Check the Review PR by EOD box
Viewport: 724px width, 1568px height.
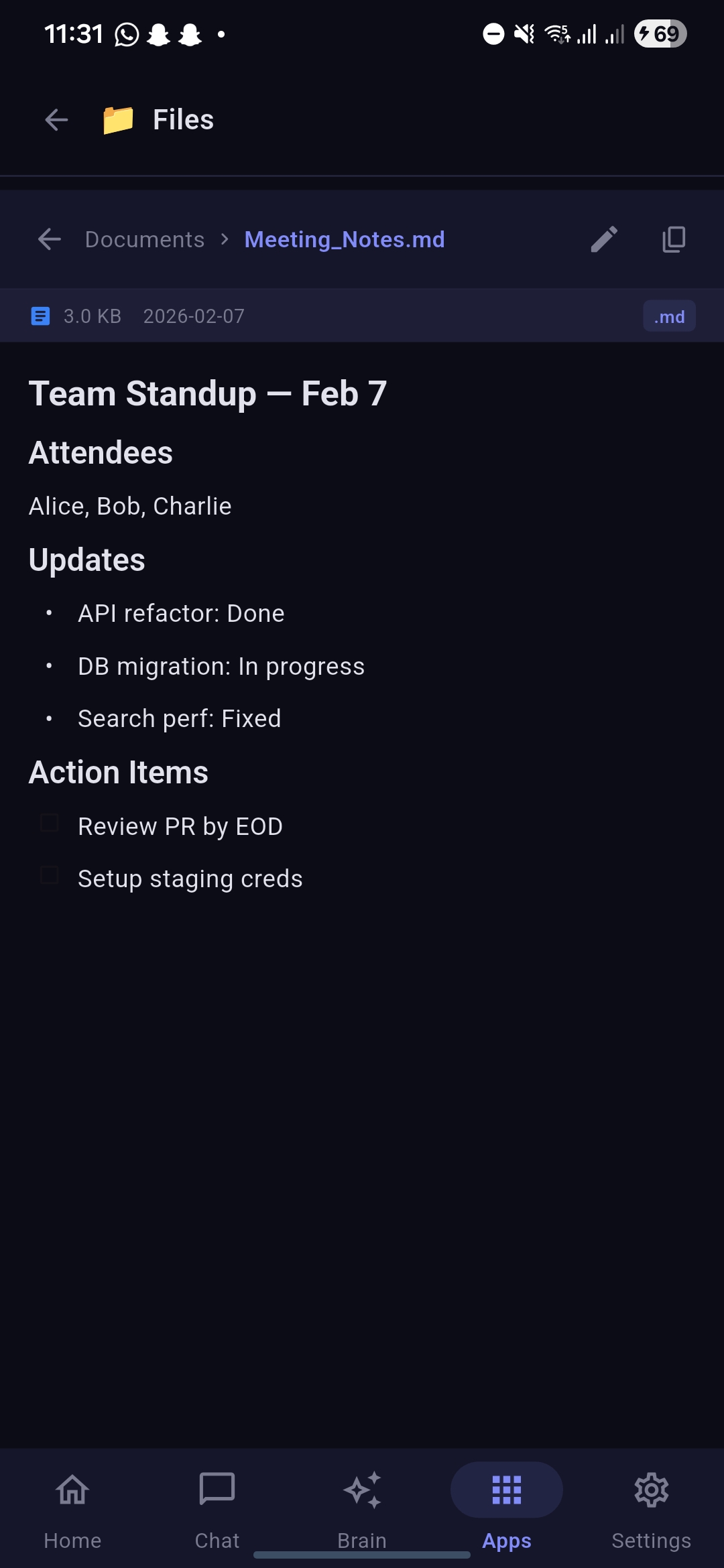click(50, 824)
